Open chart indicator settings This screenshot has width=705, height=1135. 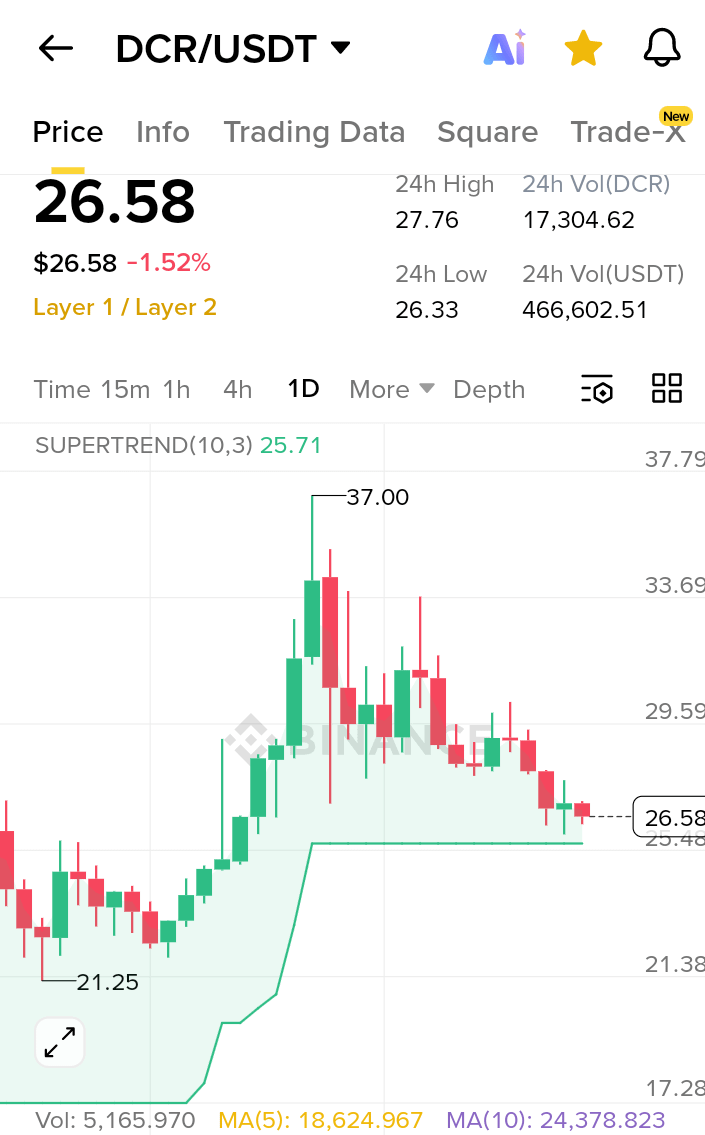pyautogui.click(x=597, y=389)
